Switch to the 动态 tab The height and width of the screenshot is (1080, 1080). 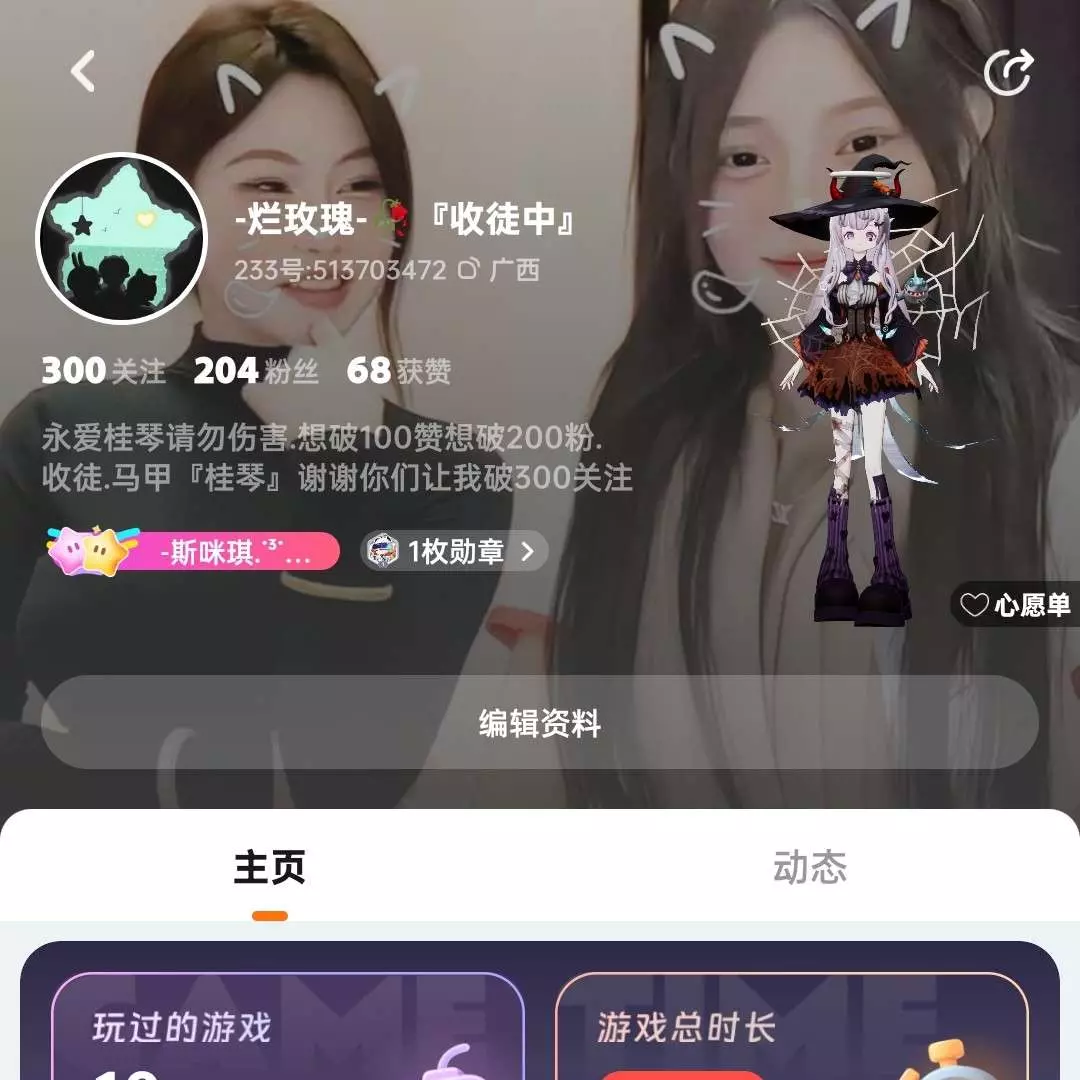tap(810, 867)
